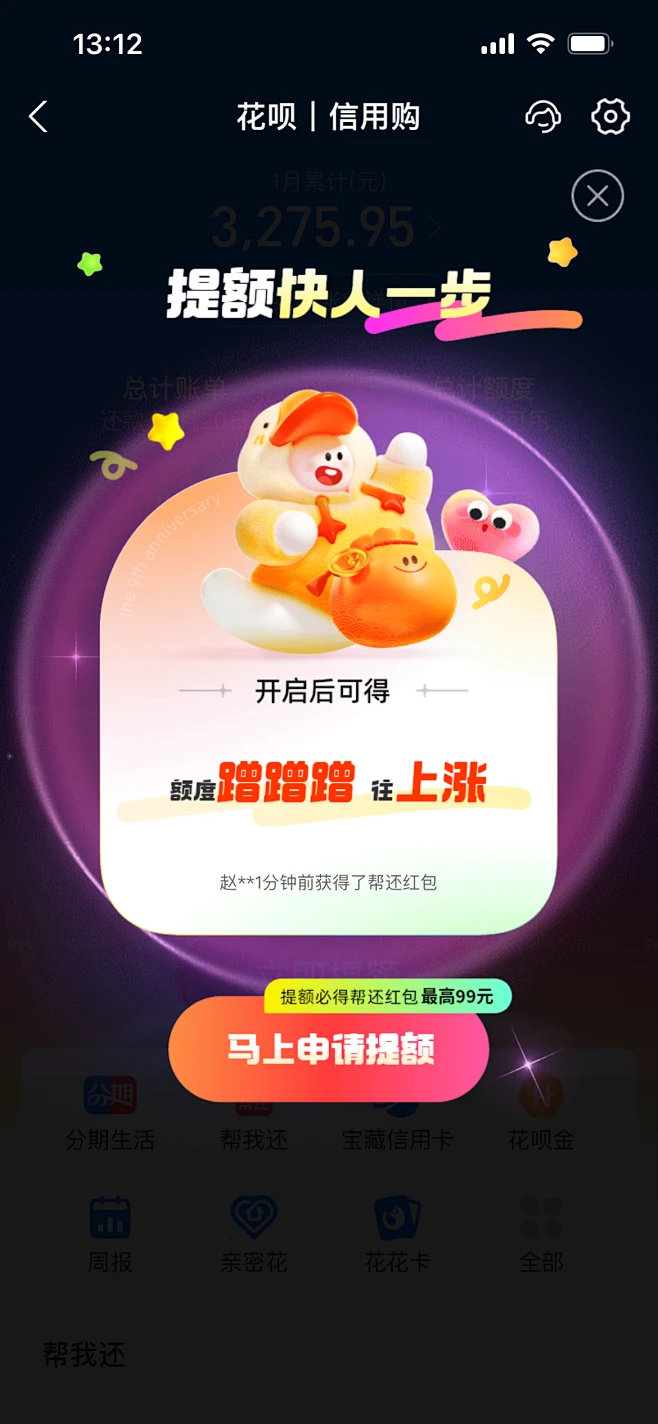Dismiss the credit limit promo popup
This screenshot has width=658, height=1424.
click(597, 196)
